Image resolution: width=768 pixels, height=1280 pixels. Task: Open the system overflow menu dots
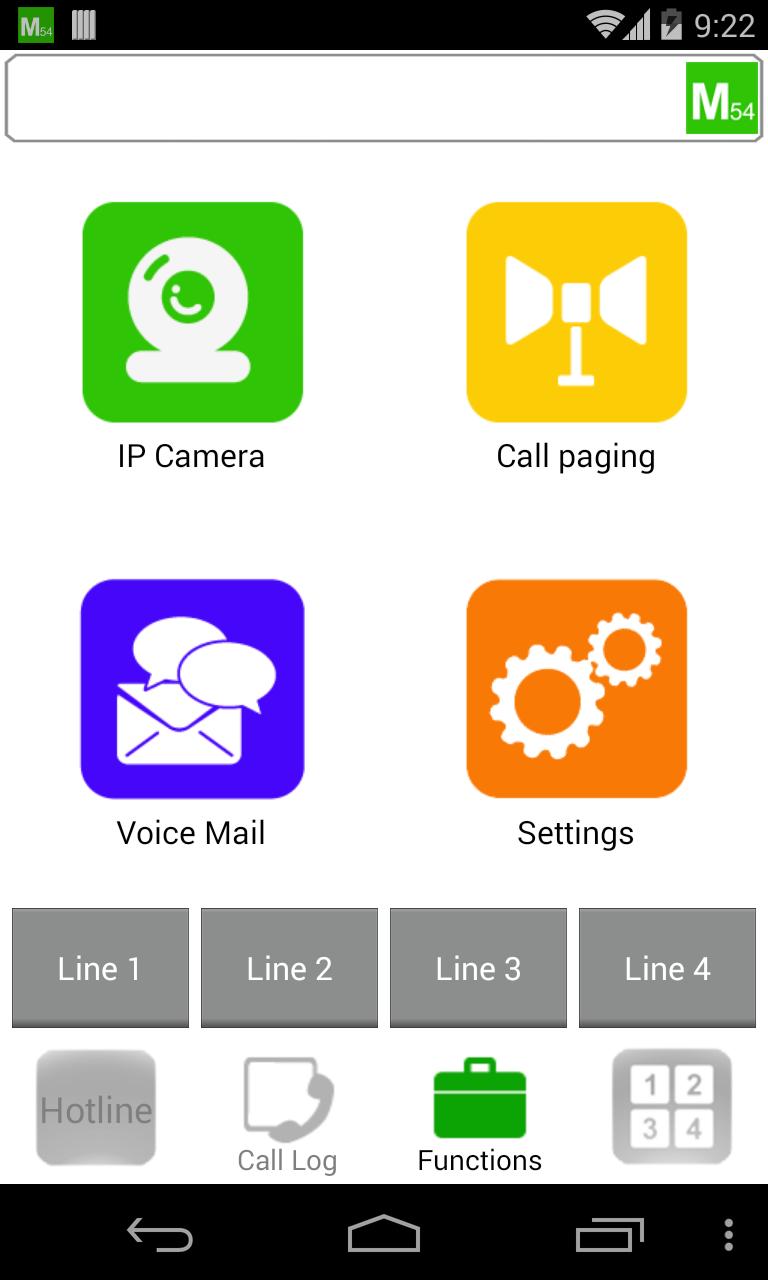[x=728, y=1234]
